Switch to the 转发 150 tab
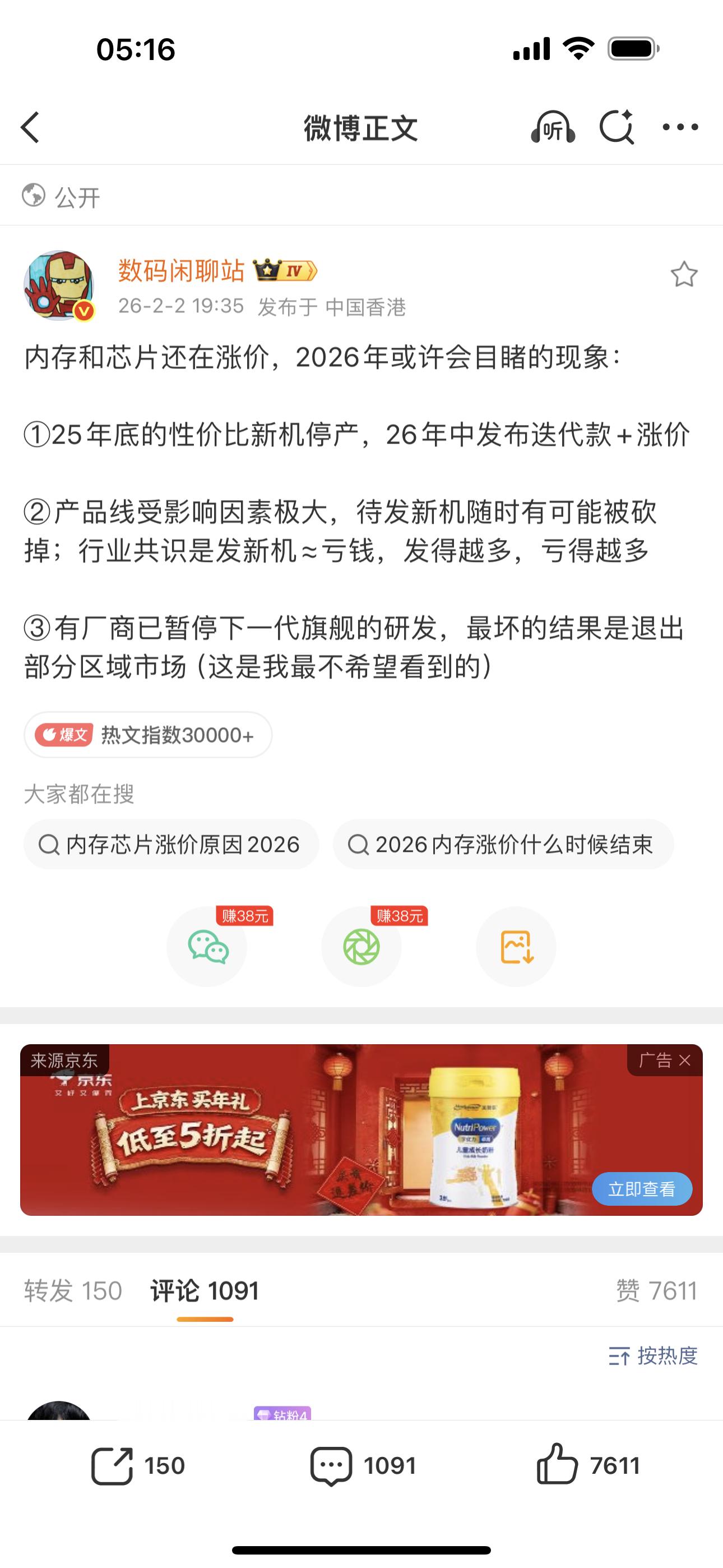The height and width of the screenshot is (1568, 723). point(72,1290)
